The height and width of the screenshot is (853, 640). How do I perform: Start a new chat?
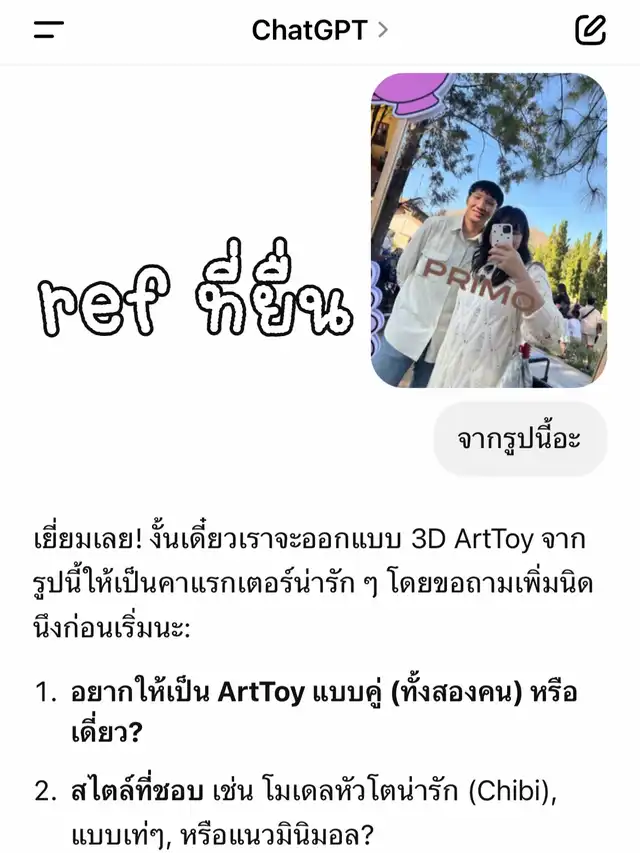coord(591,30)
